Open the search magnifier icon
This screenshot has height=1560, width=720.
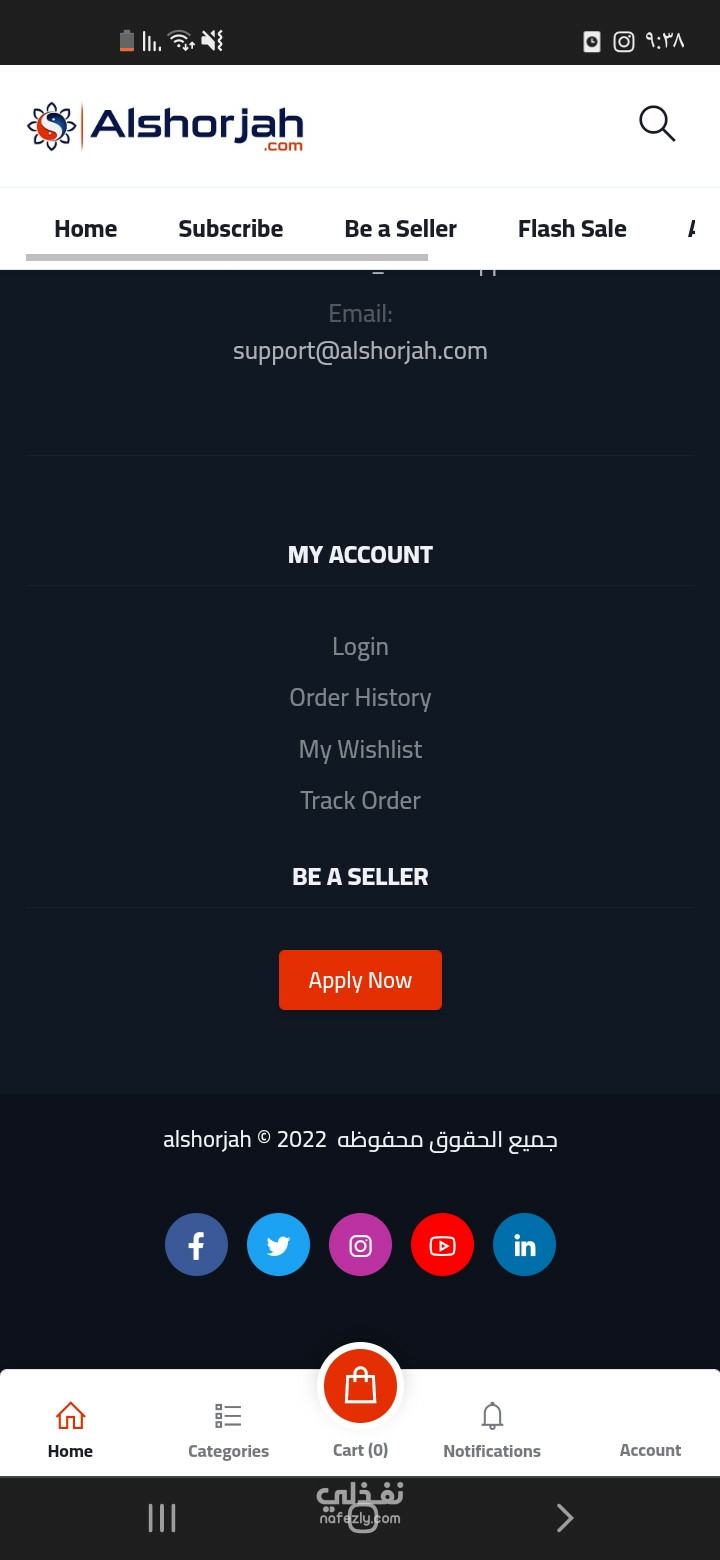(x=657, y=124)
